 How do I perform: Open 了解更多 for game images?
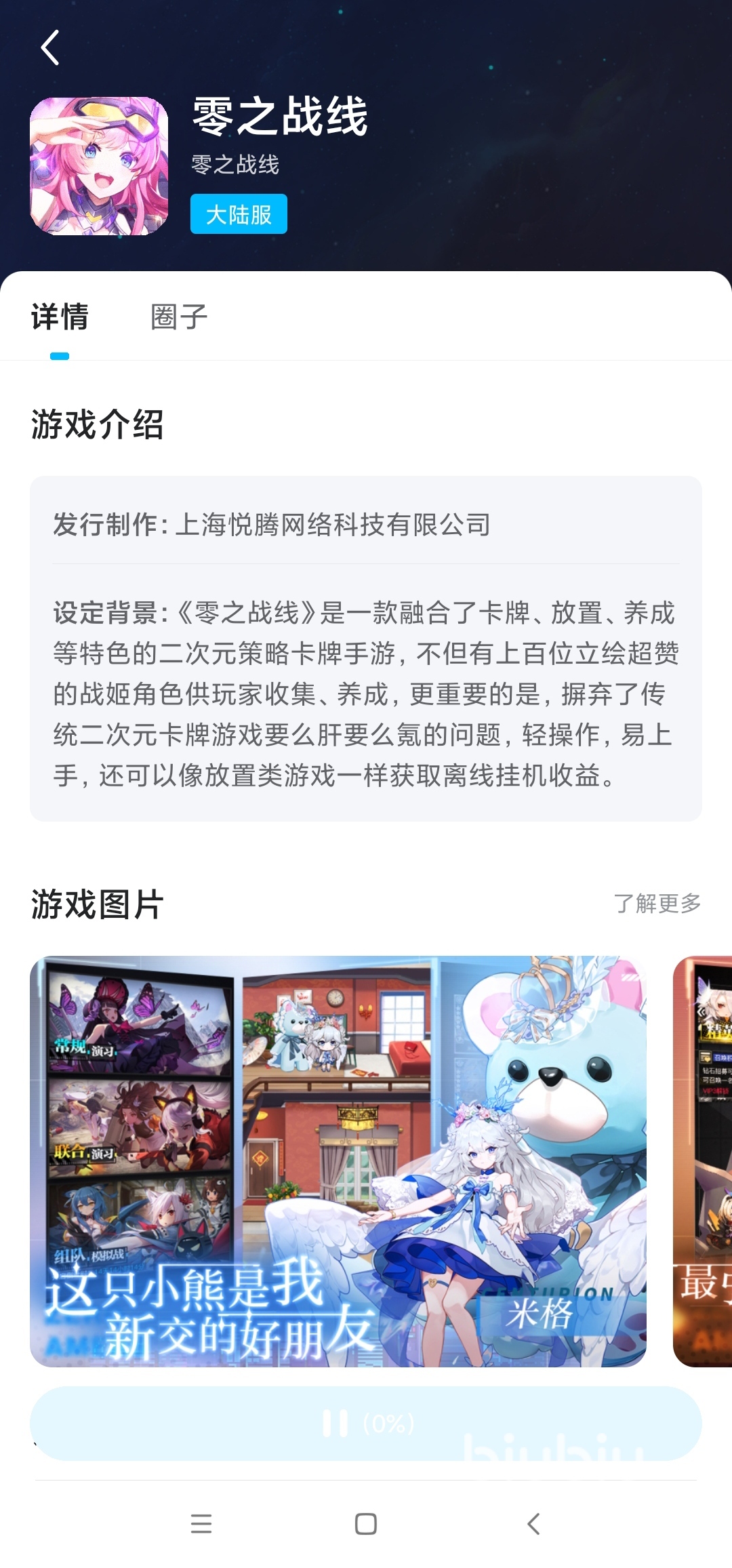click(x=657, y=903)
